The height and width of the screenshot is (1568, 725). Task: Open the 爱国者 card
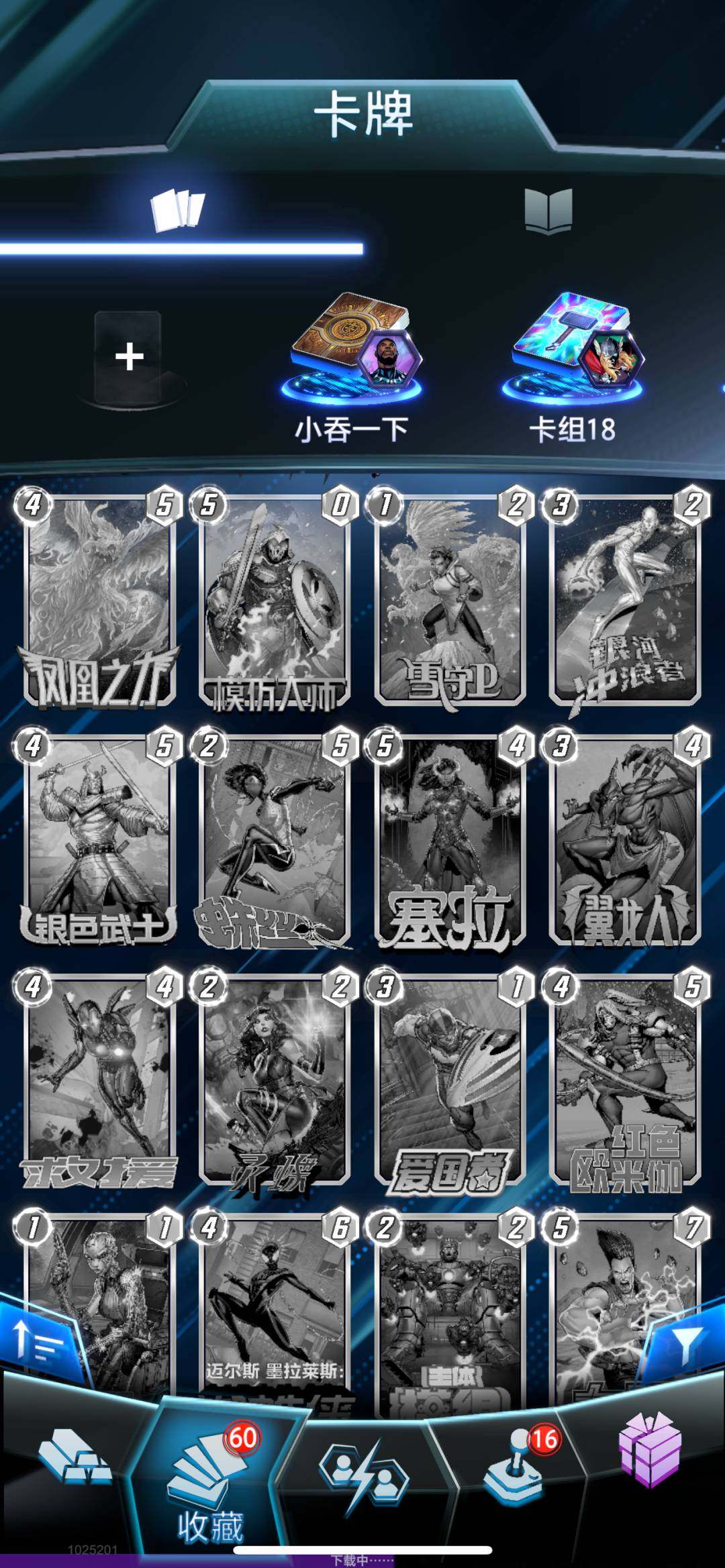tap(450, 1080)
